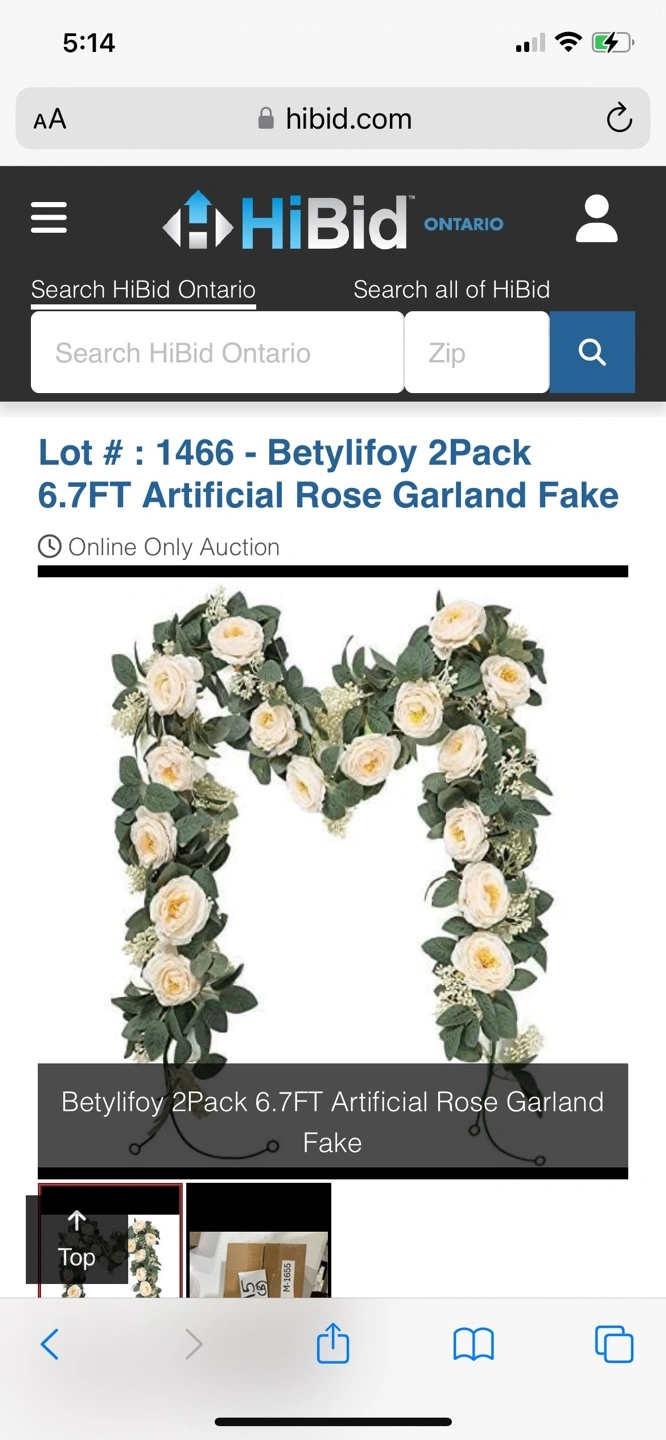666x1440 pixels.
Task: Open Safari reader AA options
Action: point(50,120)
